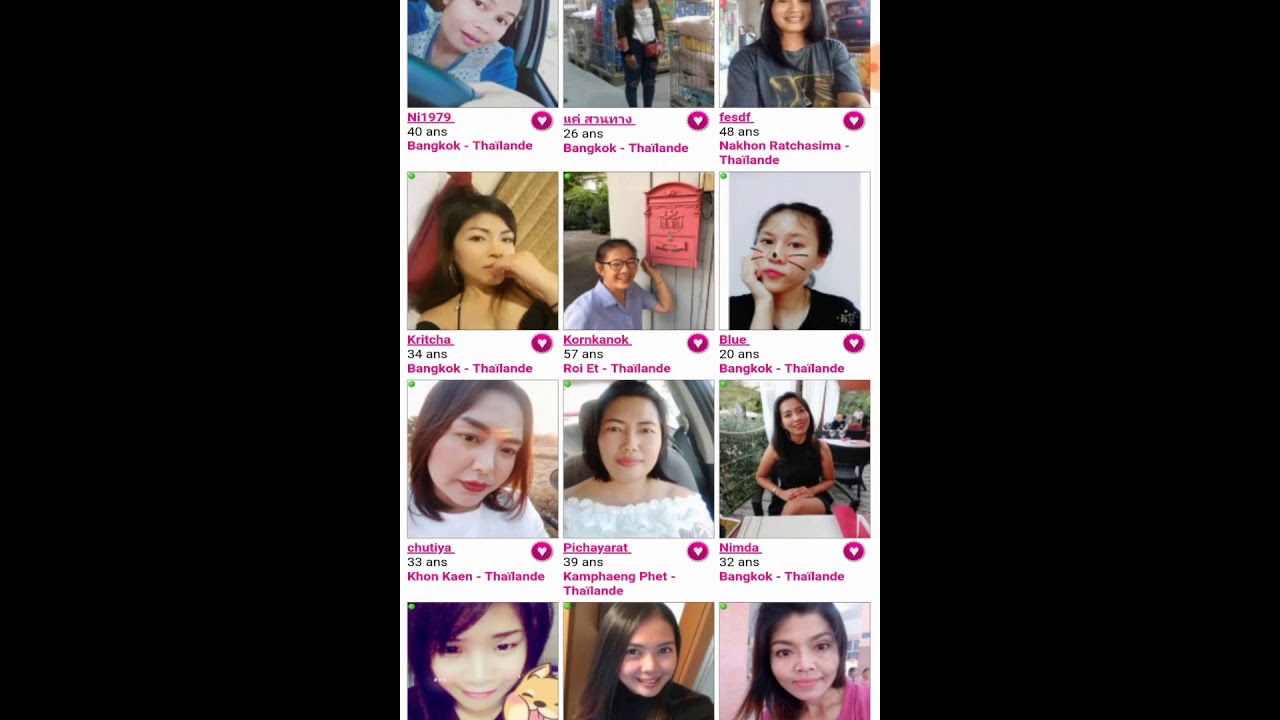View Nimda's profile photo

point(794,459)
